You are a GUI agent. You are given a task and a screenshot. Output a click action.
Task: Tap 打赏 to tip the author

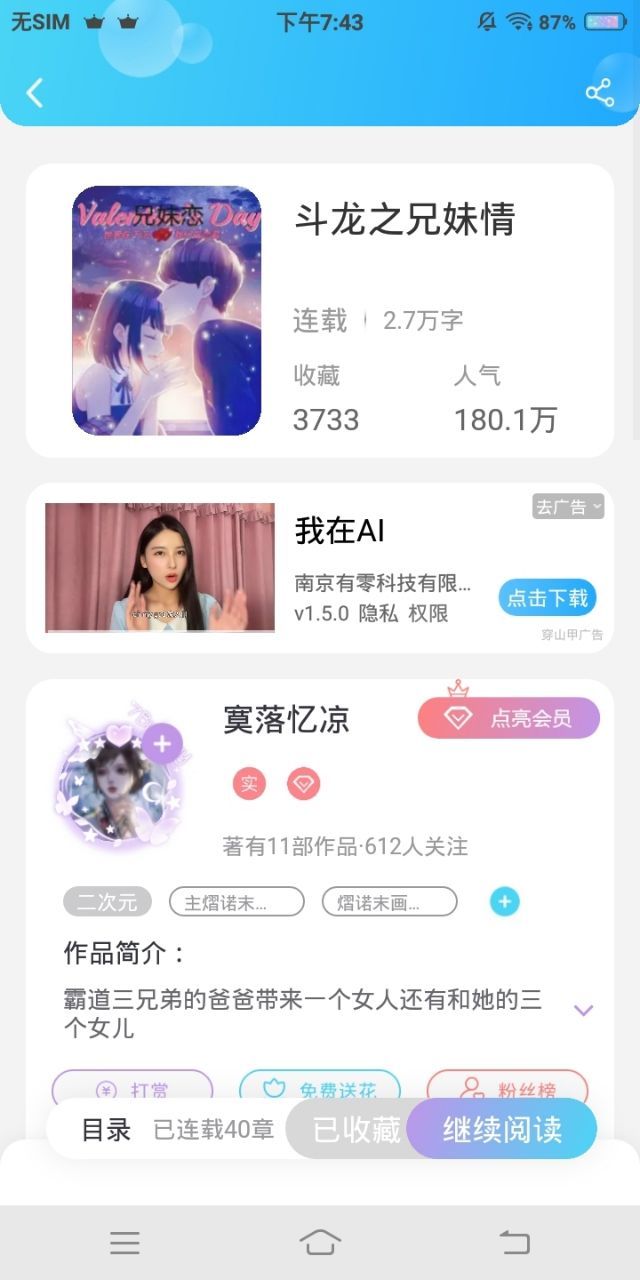pos(132,1089)
